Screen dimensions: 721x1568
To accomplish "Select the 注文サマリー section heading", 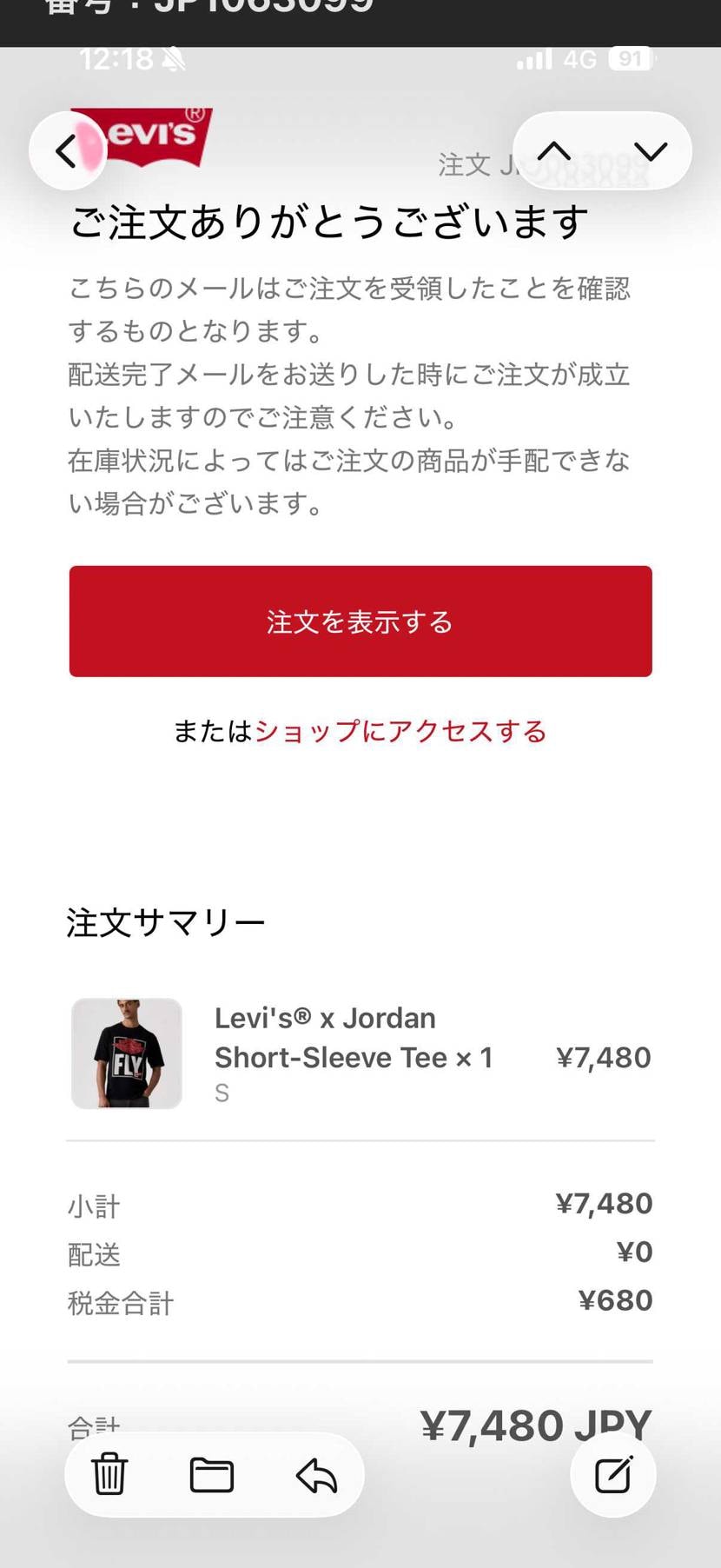I will click(166, 921).
